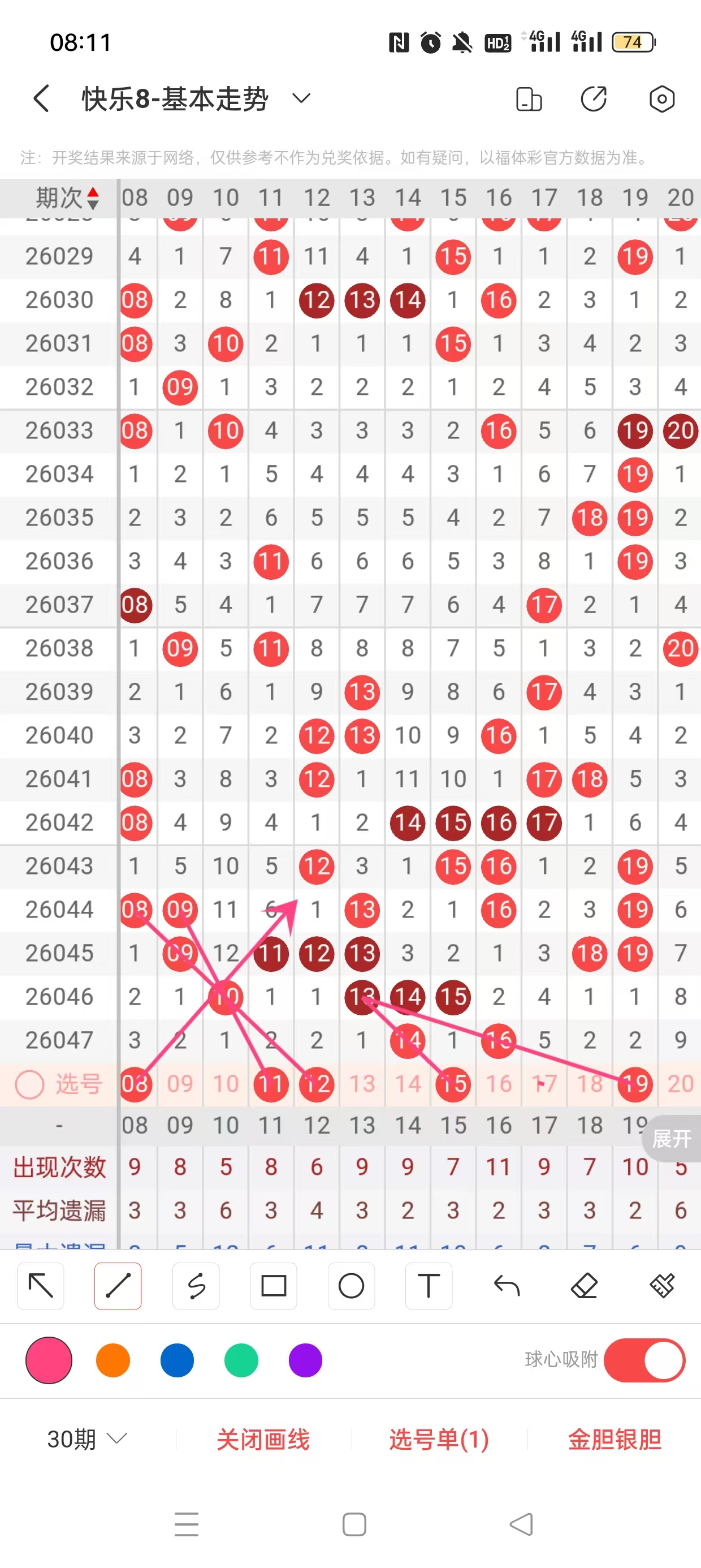This screenshot has width=701, height=1568.
Task: Open the share icon in the top bar
Action: pyautogui.click(x=593, y=98)
